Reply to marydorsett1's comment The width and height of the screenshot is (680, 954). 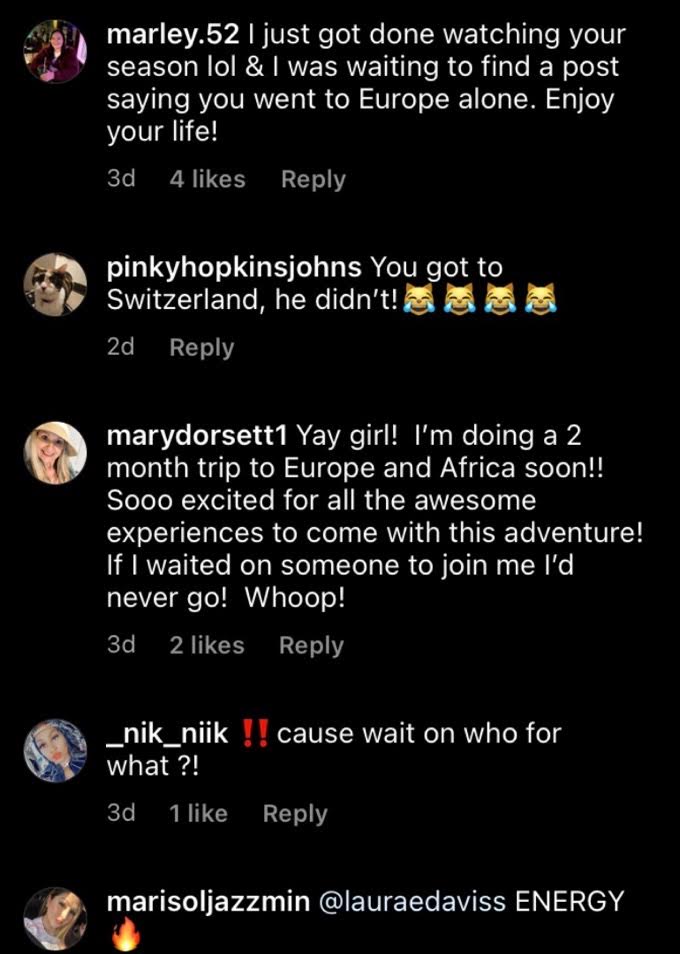pyautogui.click(x=311, y=645)
